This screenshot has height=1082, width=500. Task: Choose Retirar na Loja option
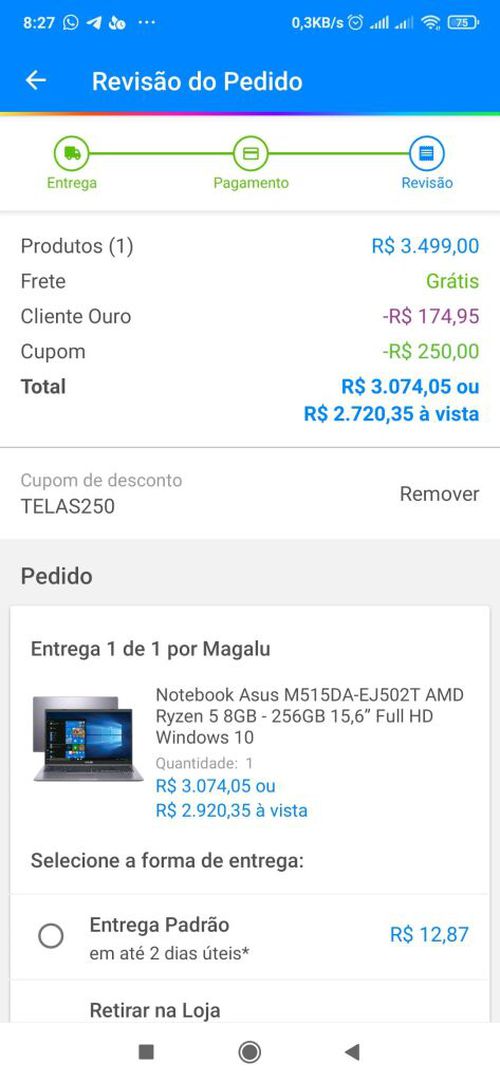coord(155,1011)
